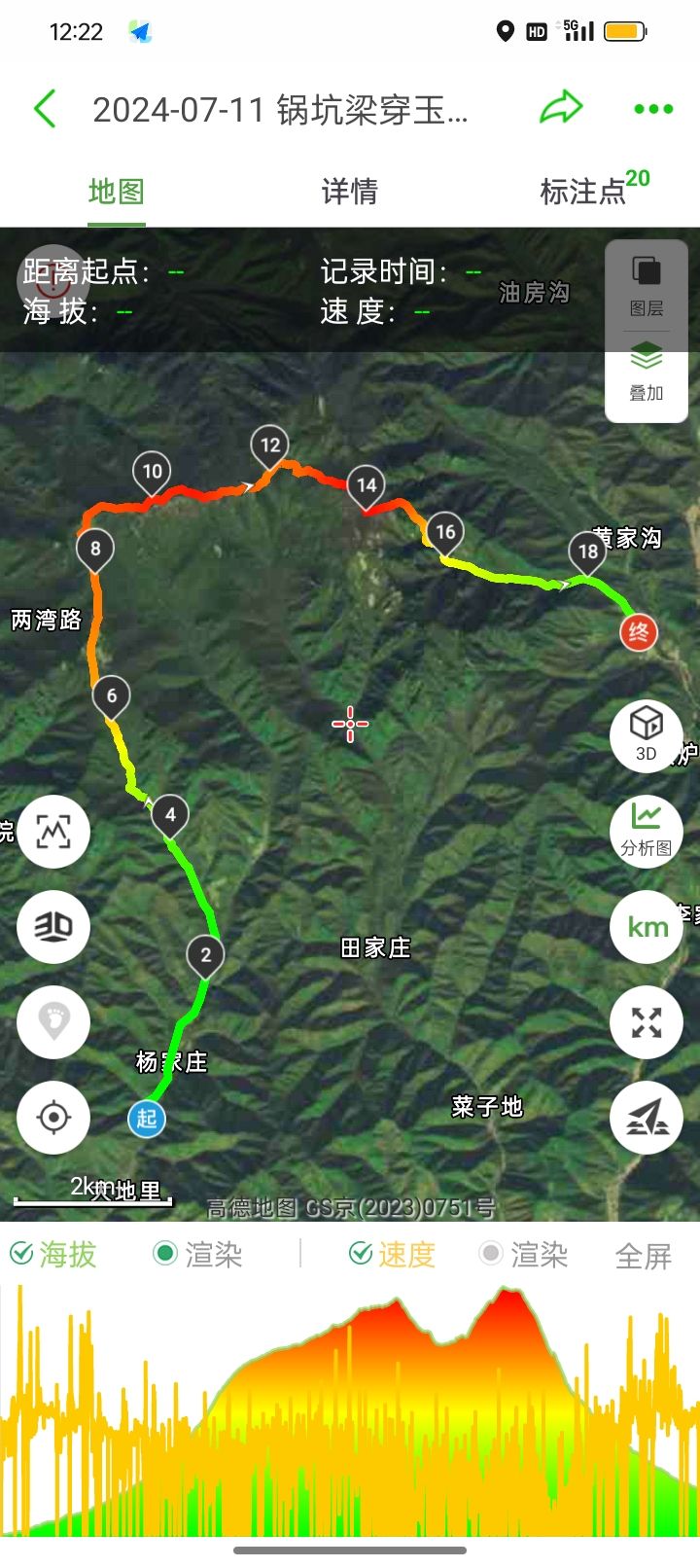Open the 分析图 analysis chart
Screen dimensions: 700x1568
(647, 831)
